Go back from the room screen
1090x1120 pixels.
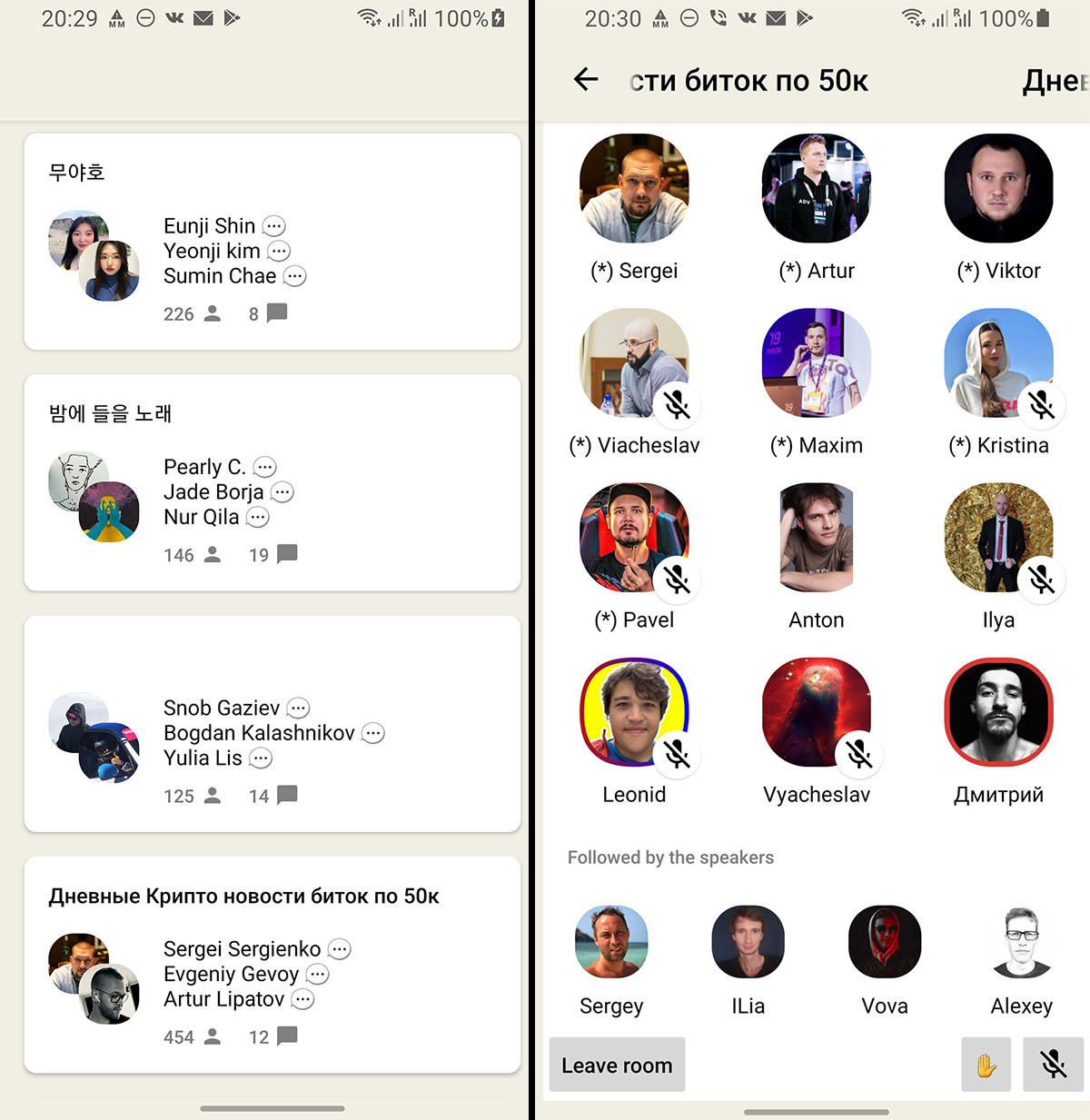pos(586,80)
